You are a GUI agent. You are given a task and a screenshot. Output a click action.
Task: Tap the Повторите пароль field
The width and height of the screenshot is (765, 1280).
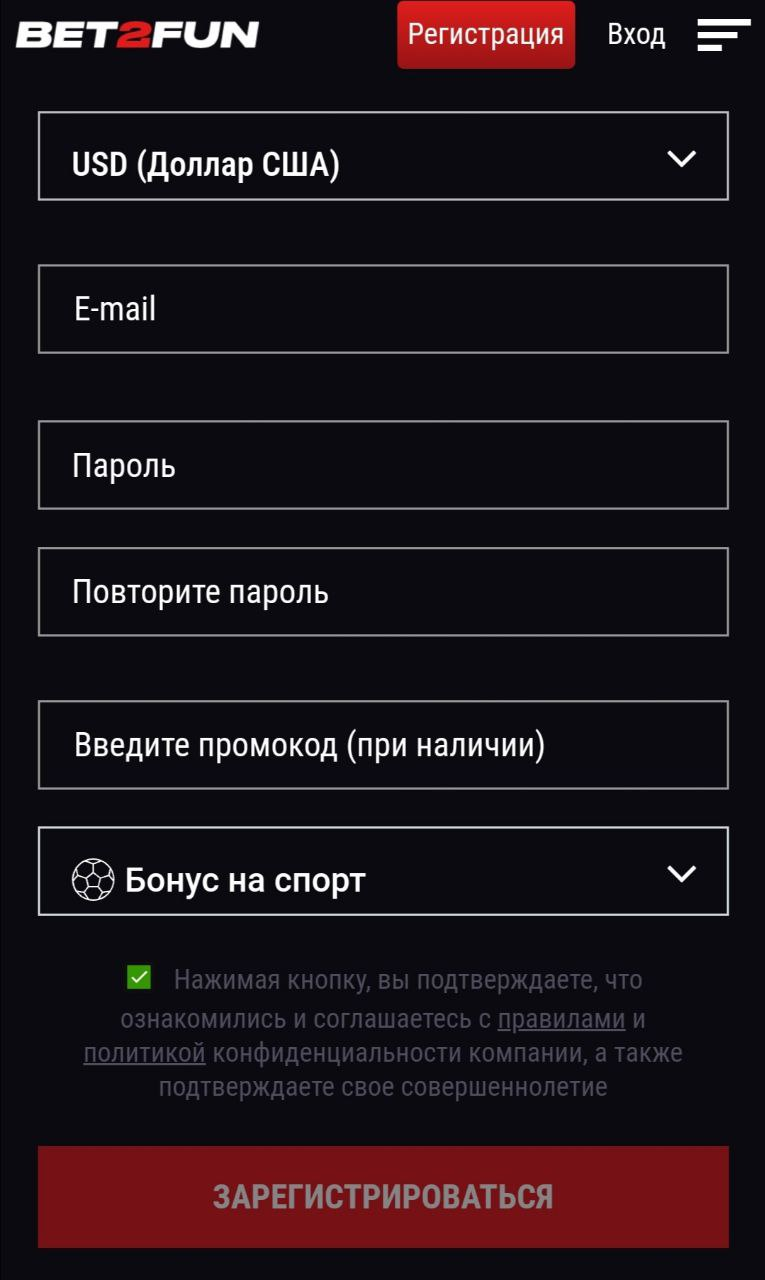pyautogui.click(x=383, y=591)
